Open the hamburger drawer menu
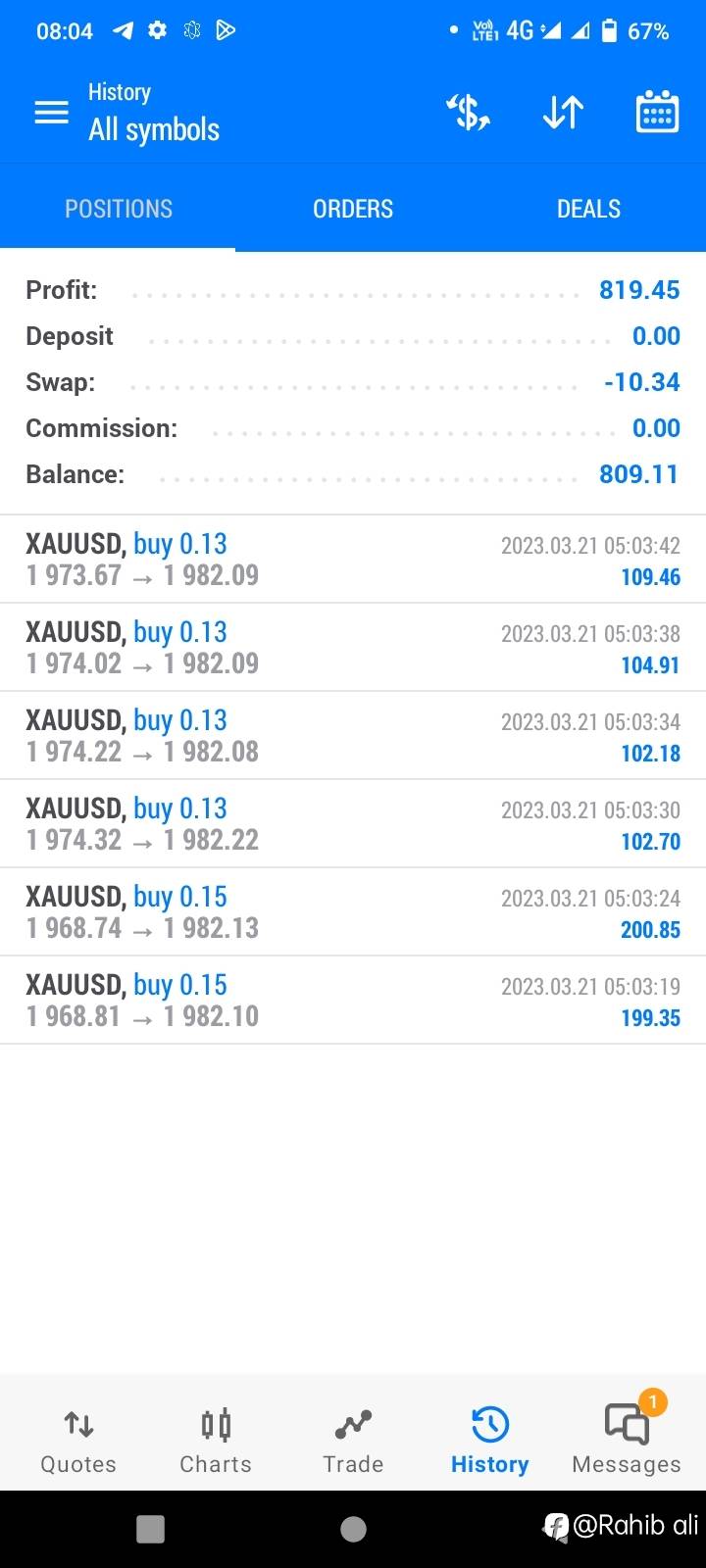Screen dimensions: 706x1568 52,113
